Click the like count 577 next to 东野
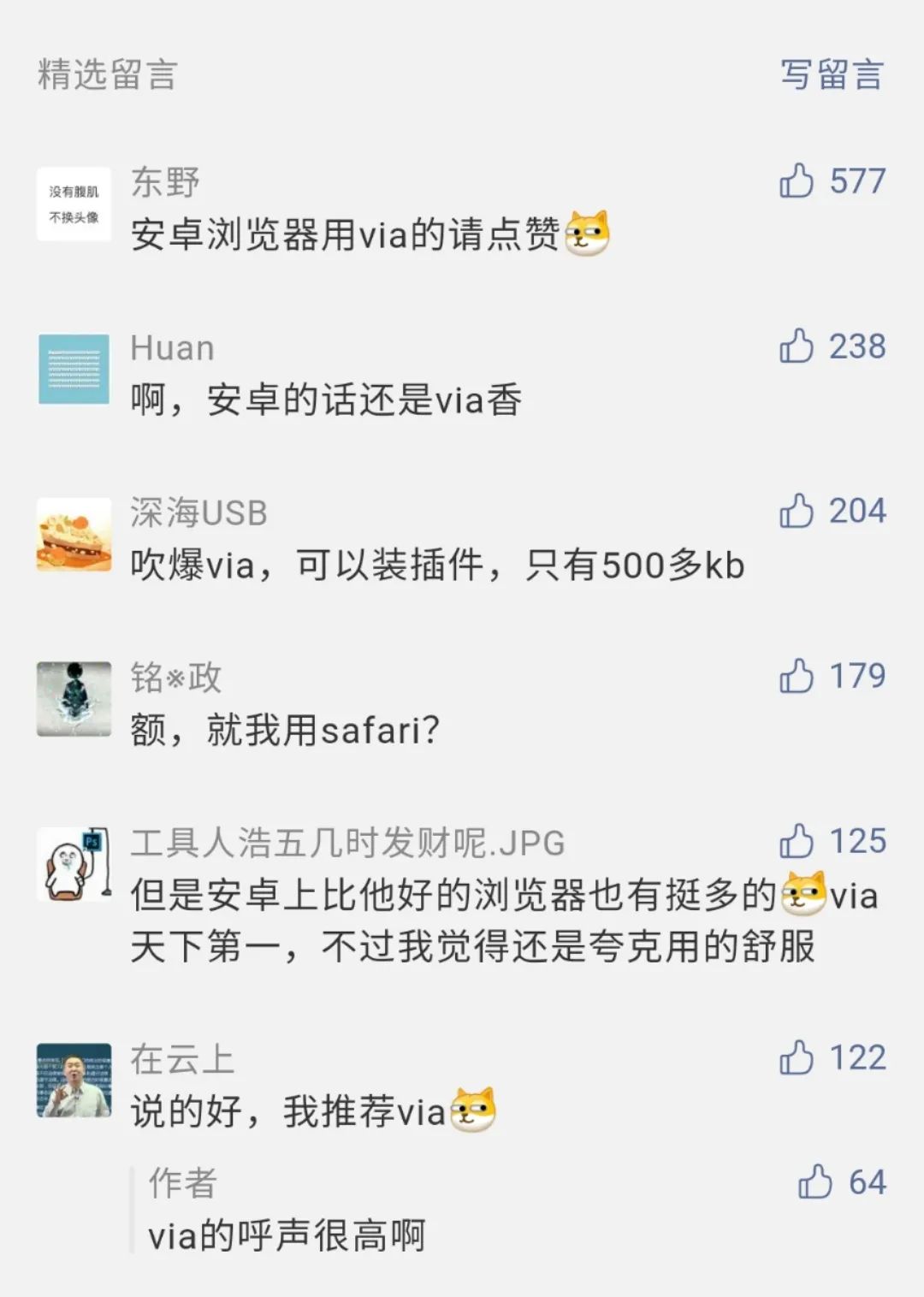Viewport: 924px width, 1297px height. point(858,181)
